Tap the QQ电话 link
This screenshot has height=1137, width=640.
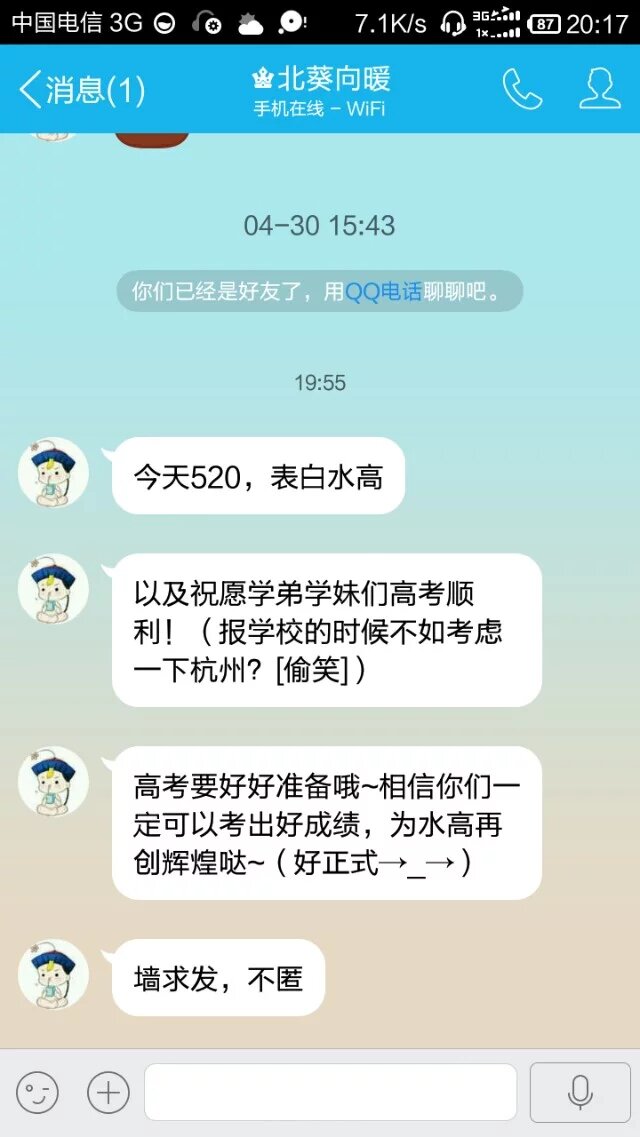coord(383,291)
